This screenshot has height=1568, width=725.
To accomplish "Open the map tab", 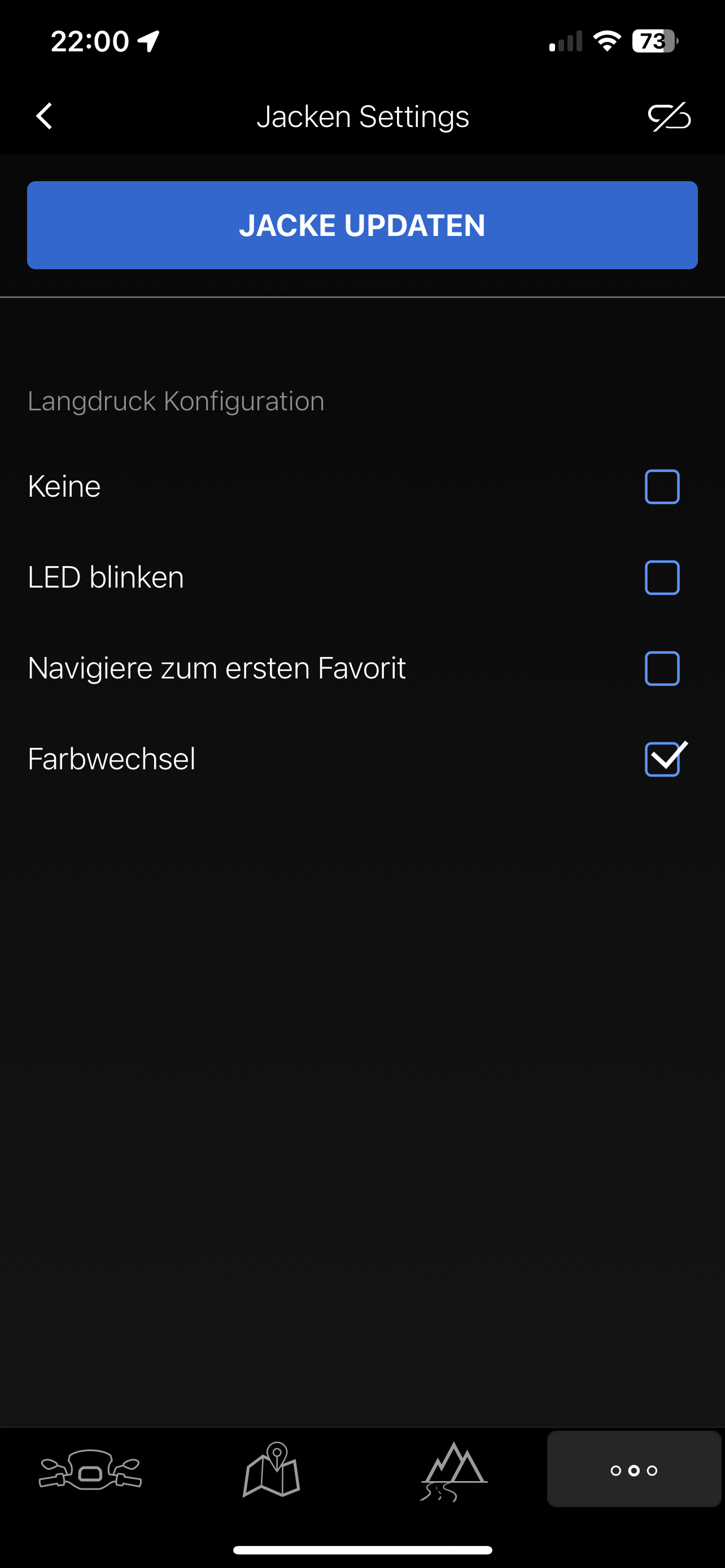I will pos(272,1469).
